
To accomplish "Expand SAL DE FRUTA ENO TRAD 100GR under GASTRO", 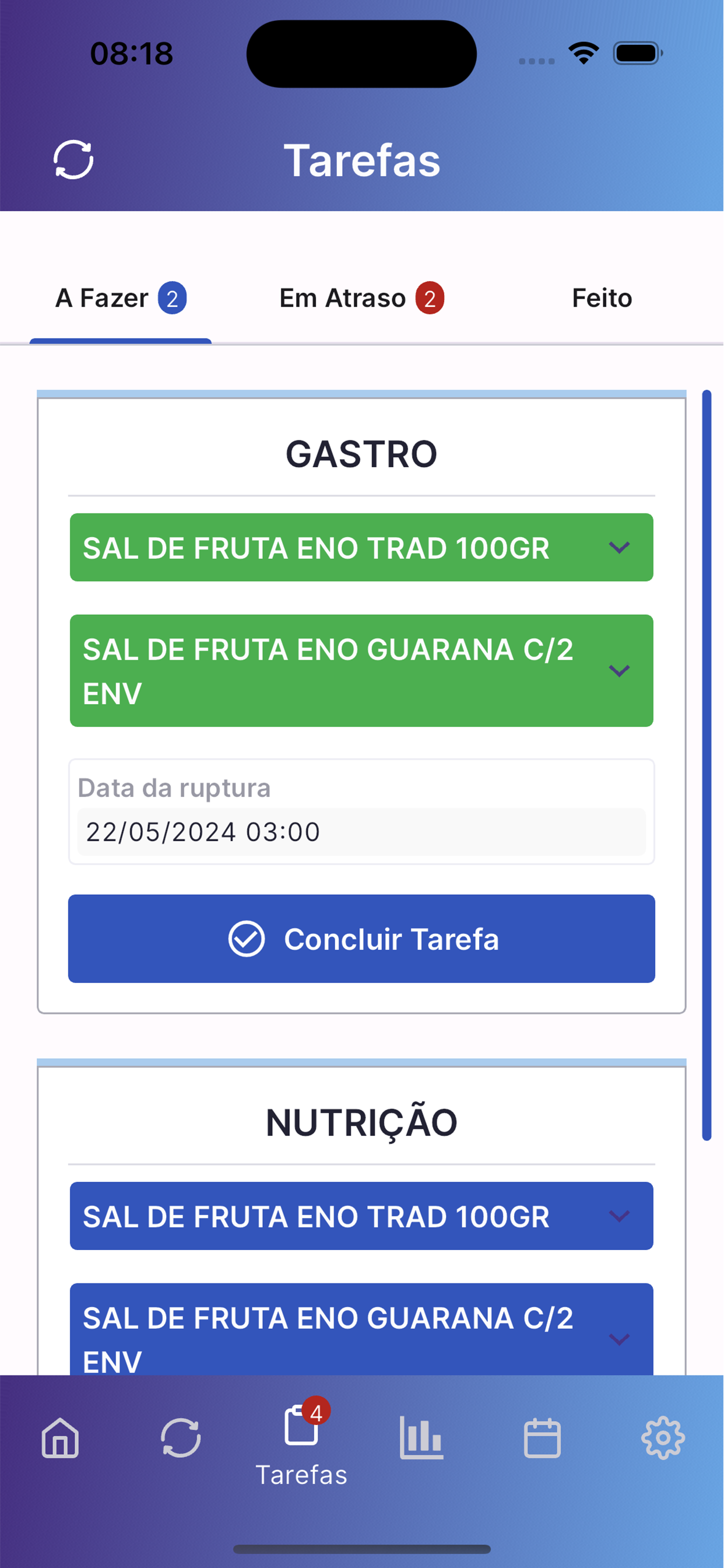I will pos(361,547).
